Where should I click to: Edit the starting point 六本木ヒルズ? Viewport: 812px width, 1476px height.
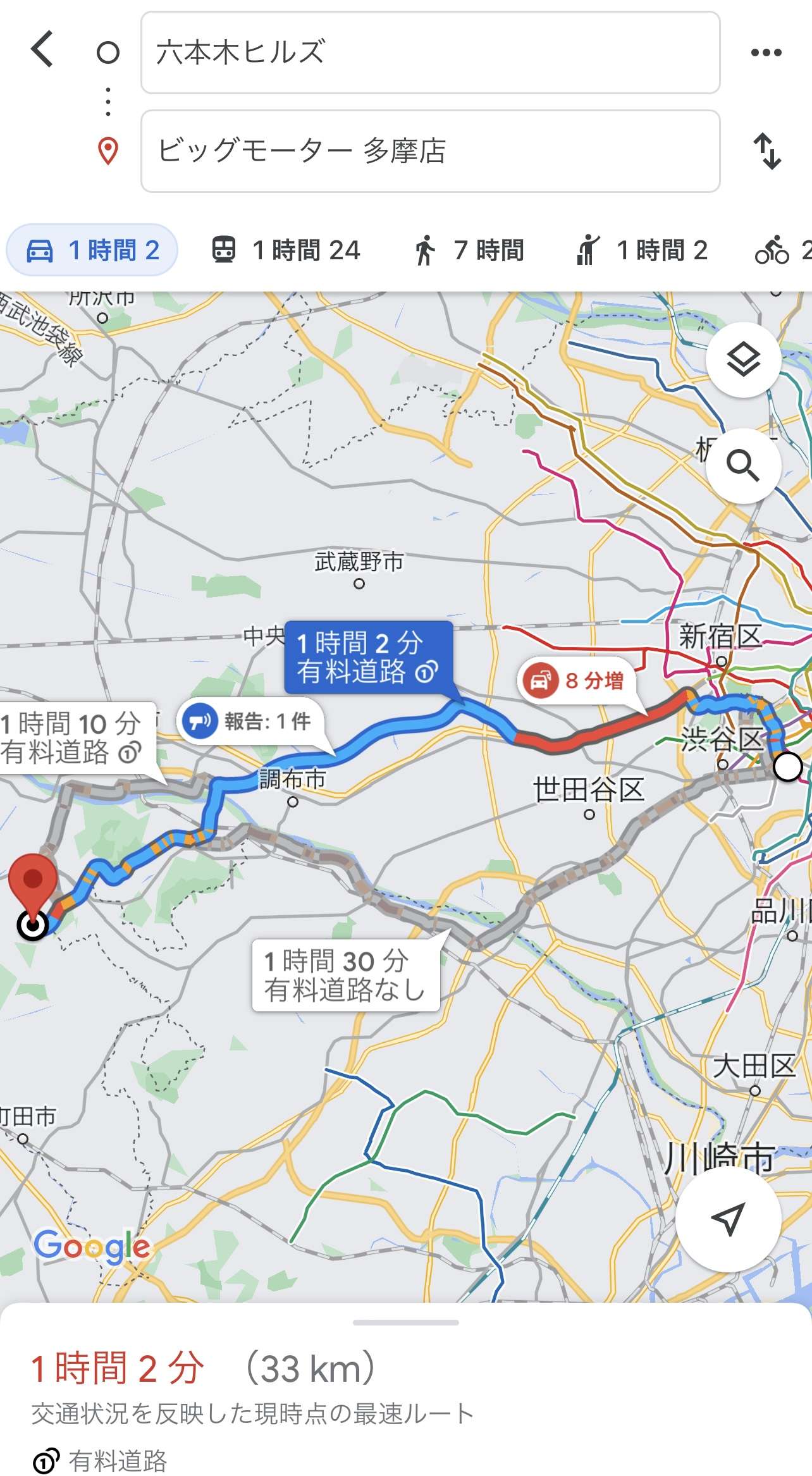(430, 52)
